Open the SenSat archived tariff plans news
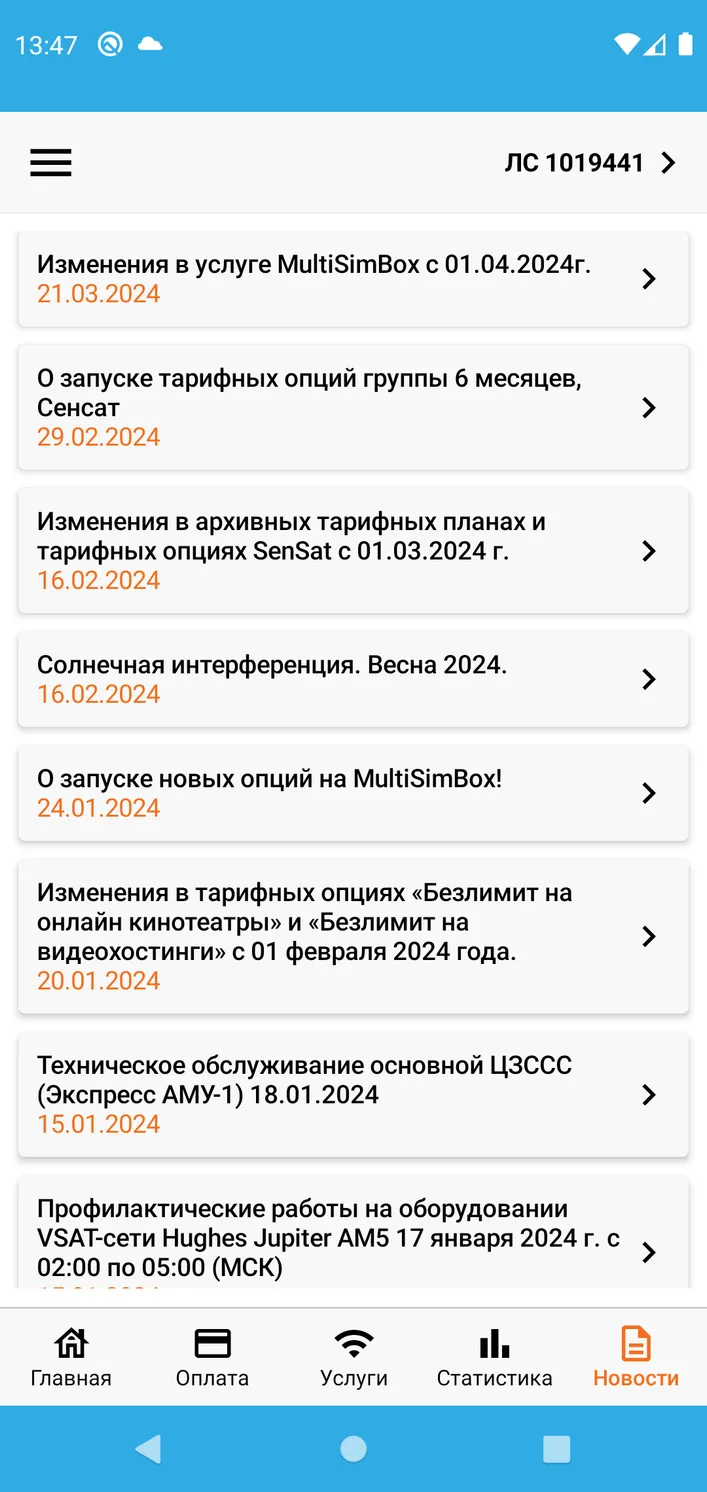707x1492 pixels. [x=353, y=550]
